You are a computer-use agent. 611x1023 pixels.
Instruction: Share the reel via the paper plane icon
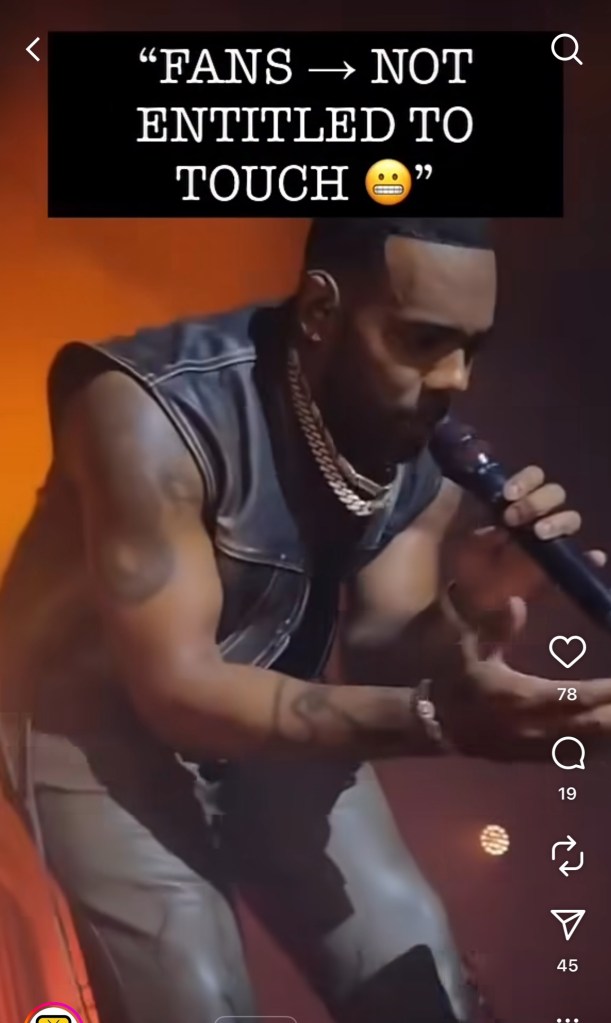pyautogui.click(x=567, y=925)
